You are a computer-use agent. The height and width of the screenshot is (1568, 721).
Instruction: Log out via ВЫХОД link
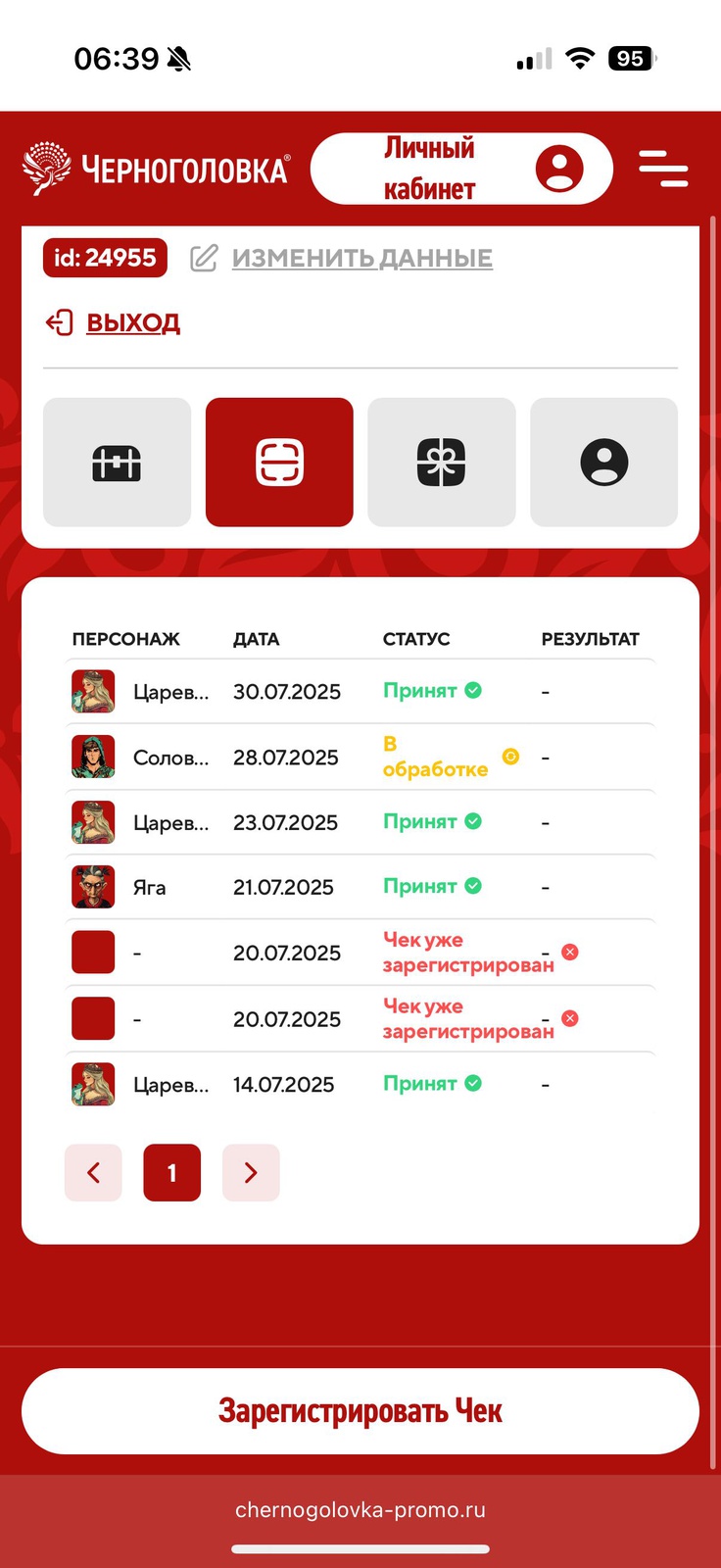click(x=132, y=322)
